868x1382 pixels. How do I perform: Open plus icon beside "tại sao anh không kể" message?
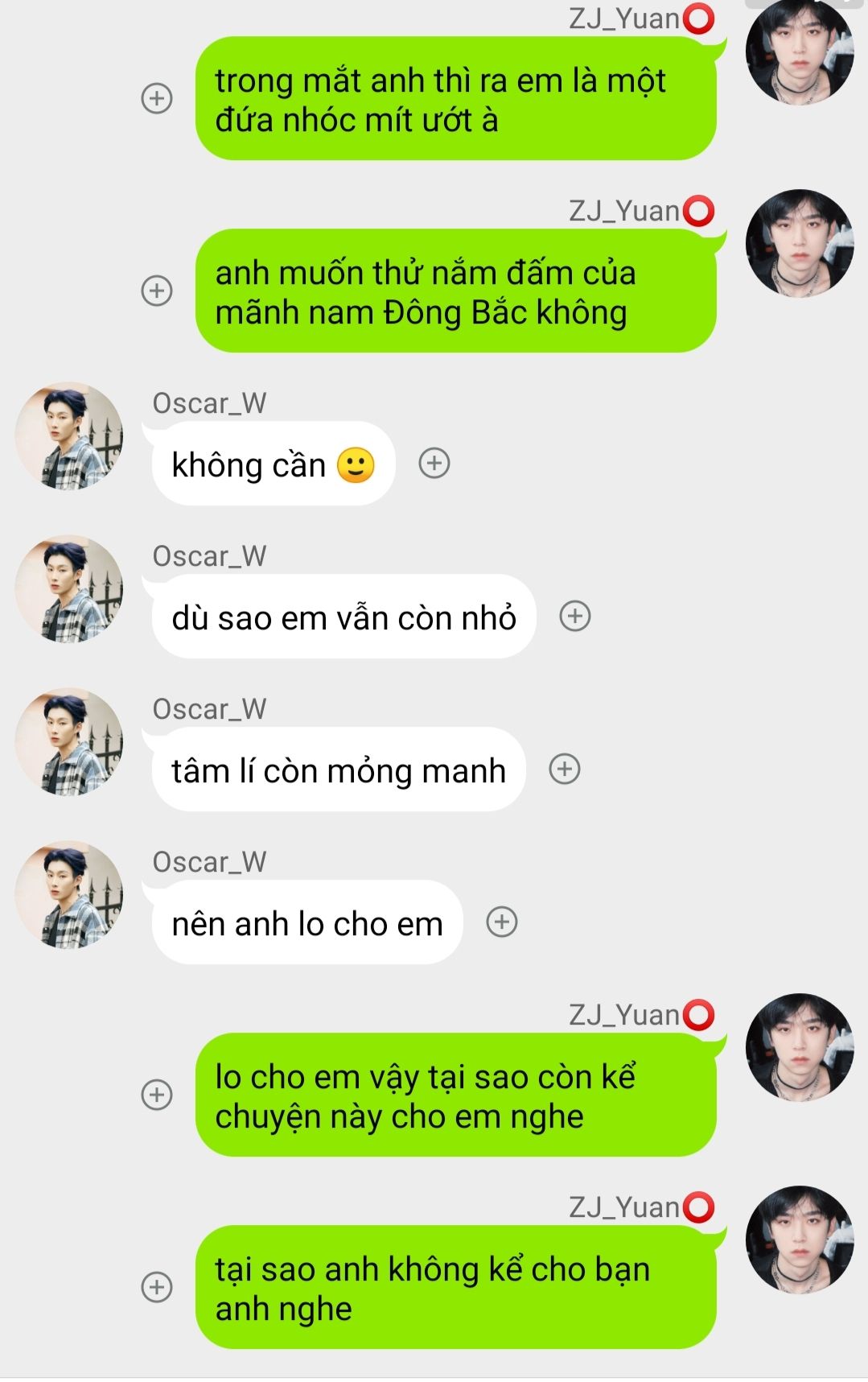point(157,1287)
